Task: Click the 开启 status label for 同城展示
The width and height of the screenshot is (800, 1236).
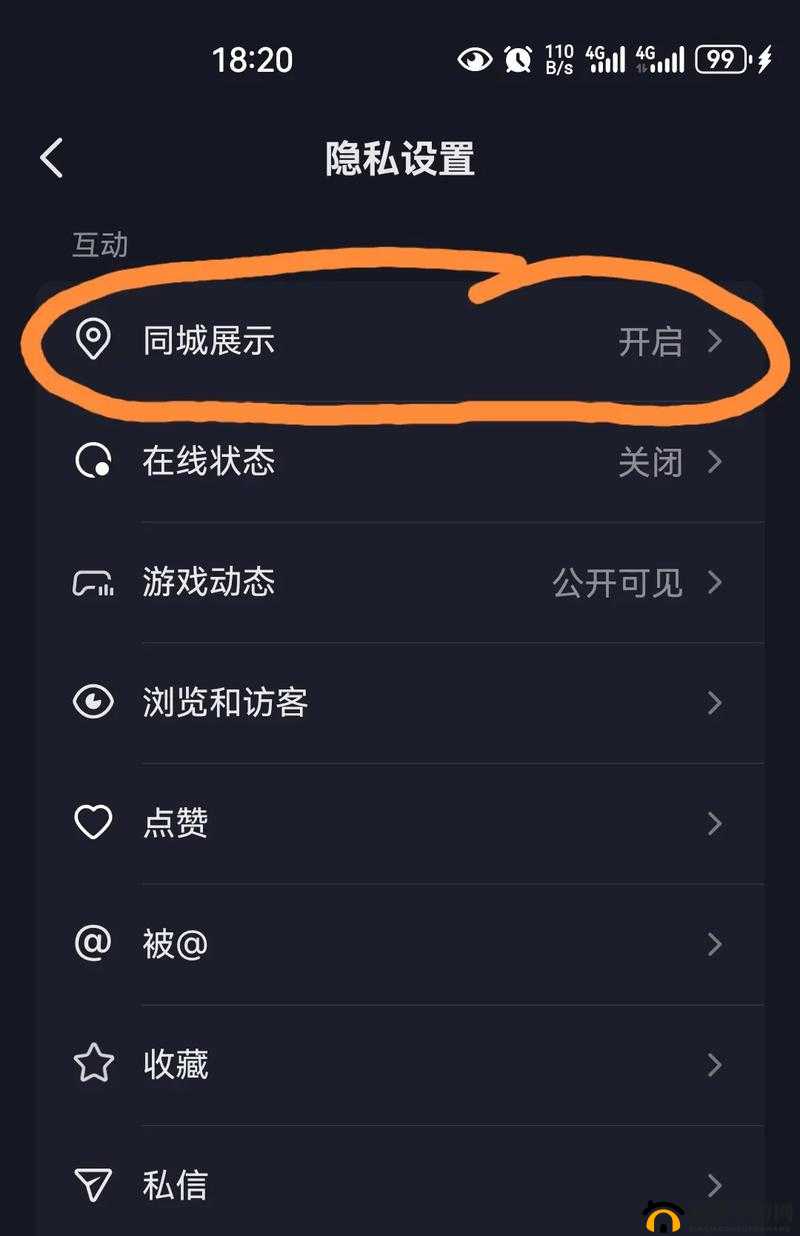Action: (650, 342)
